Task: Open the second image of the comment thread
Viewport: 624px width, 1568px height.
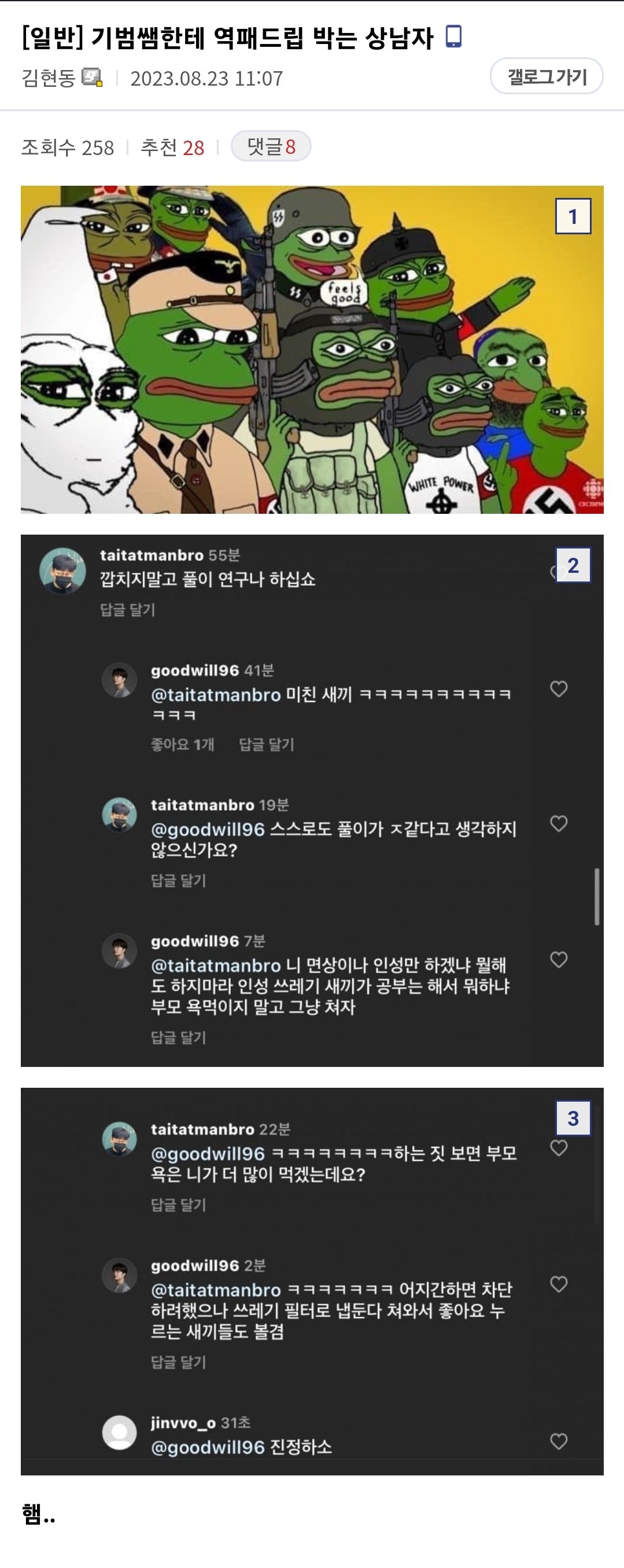Action: click(311, 800)
